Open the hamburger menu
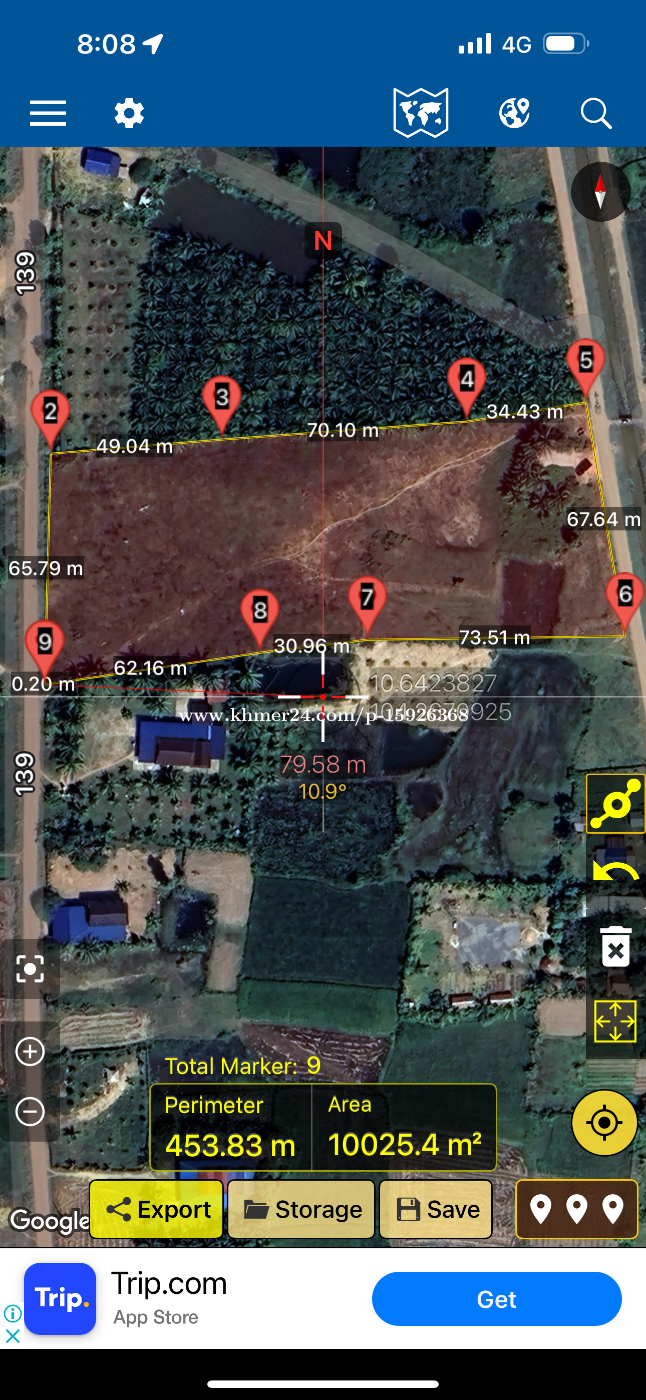The width and height of the screenshot is (646, 1400). (48, 113)
